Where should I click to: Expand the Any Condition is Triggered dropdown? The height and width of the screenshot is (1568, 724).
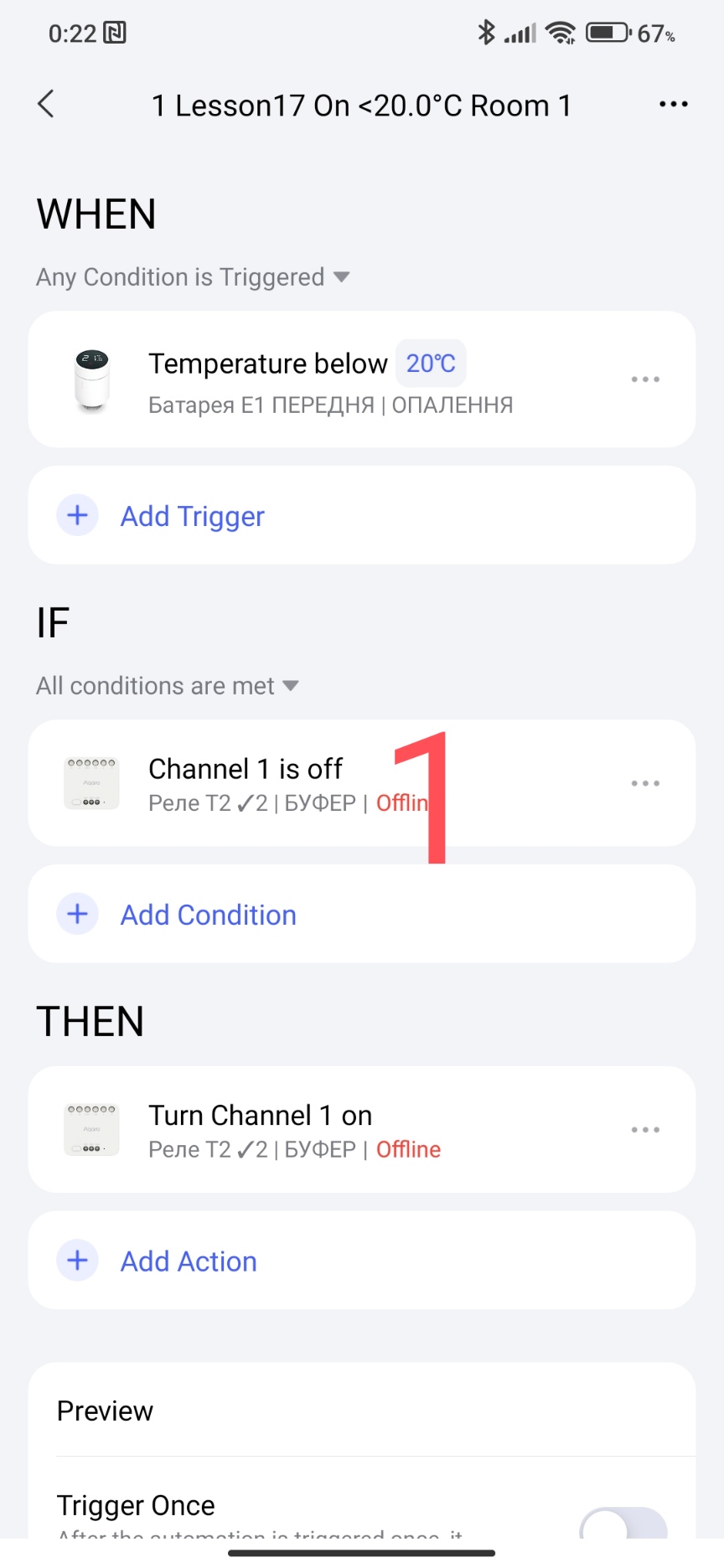click(193, 277)
